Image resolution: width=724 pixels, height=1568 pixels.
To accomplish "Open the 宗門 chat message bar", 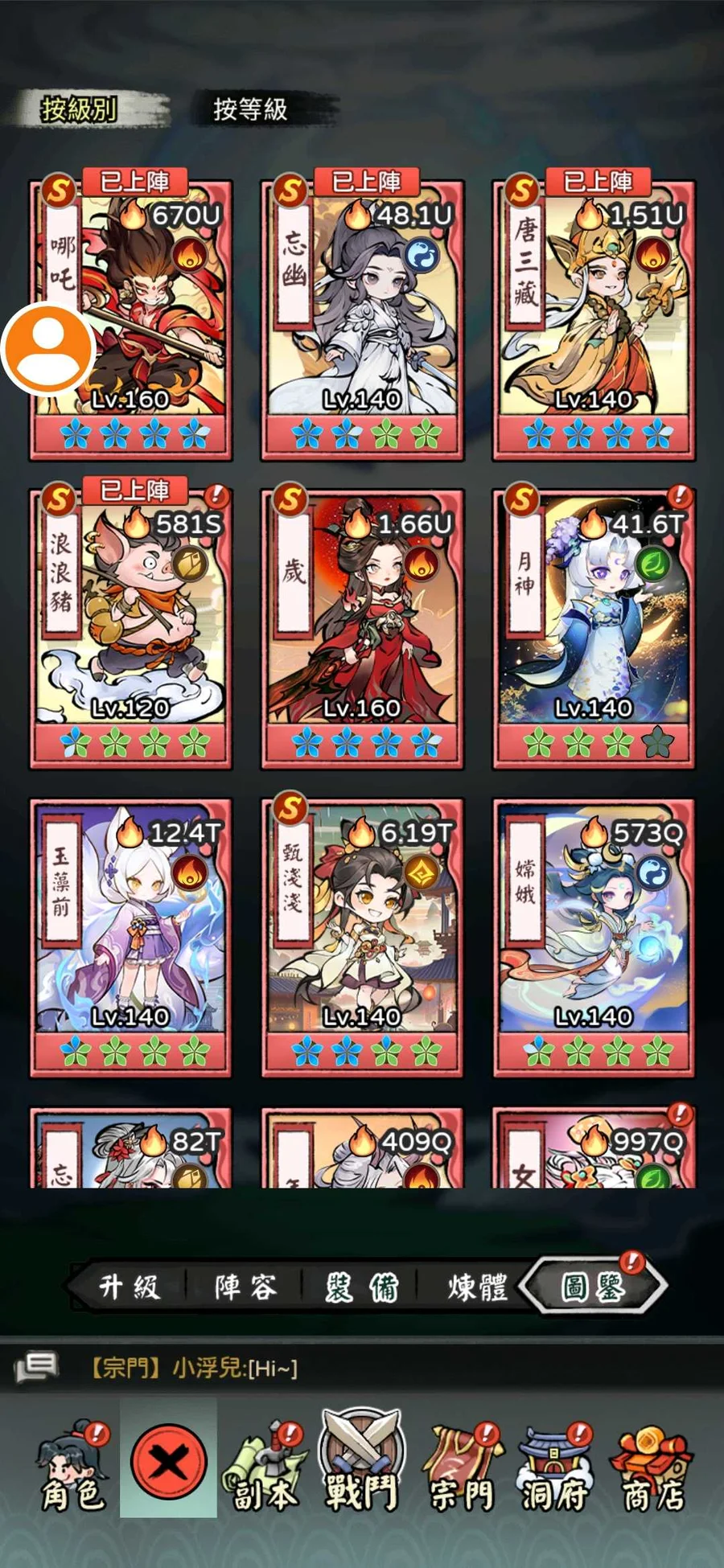I will [193, 1368].
